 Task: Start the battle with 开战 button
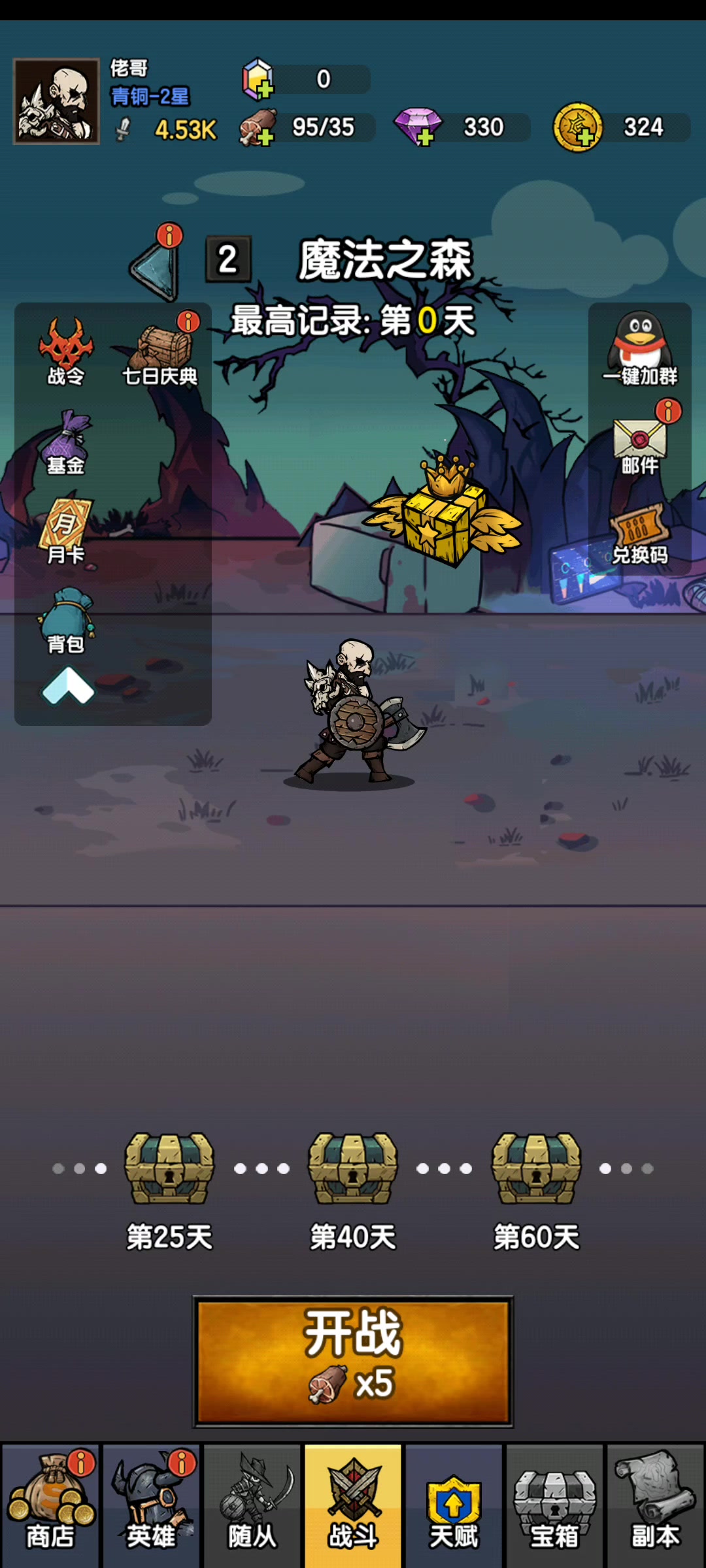pyautogui.click(x=353, y=1362)
